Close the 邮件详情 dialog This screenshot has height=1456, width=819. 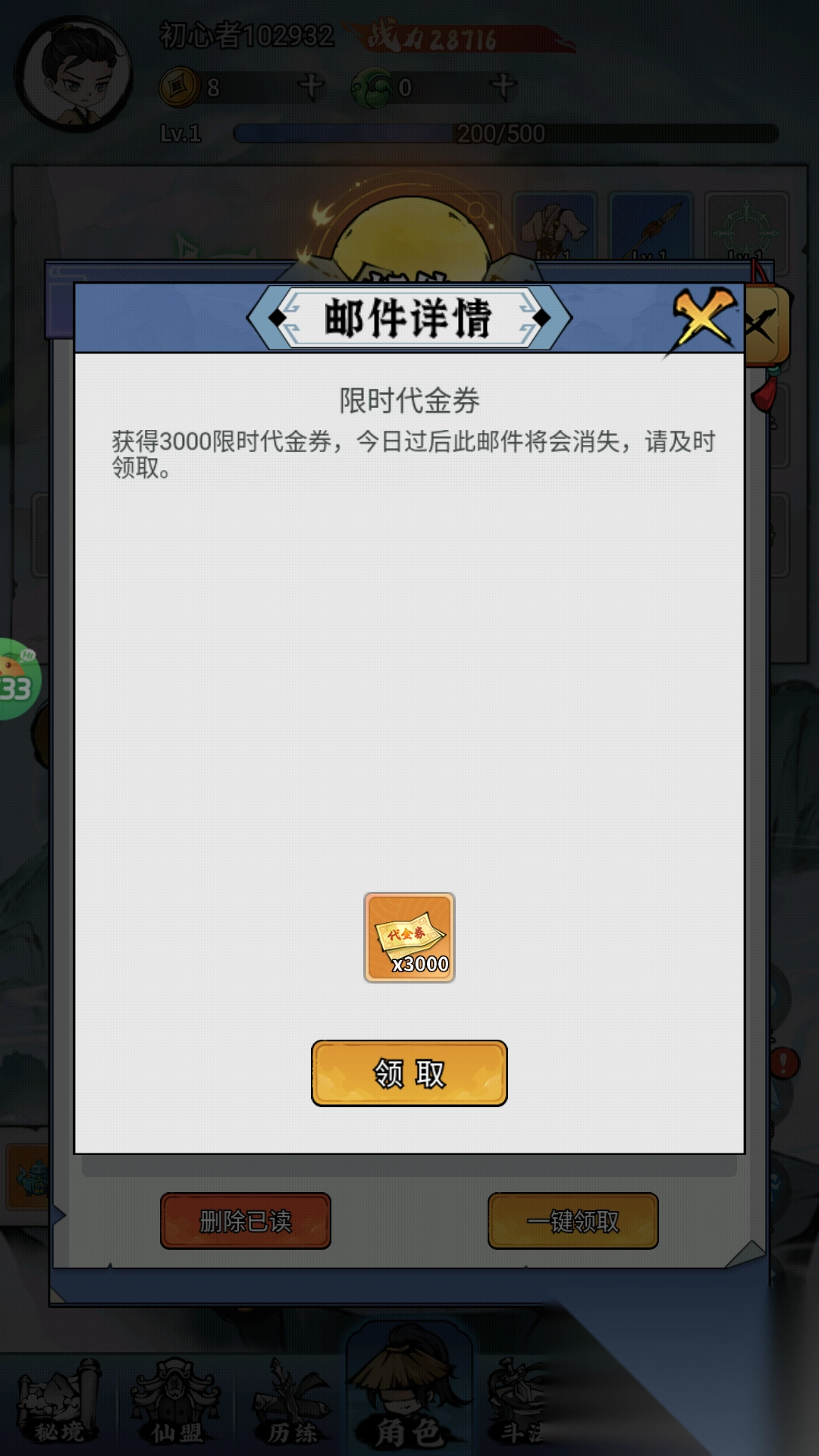point(704,318)
